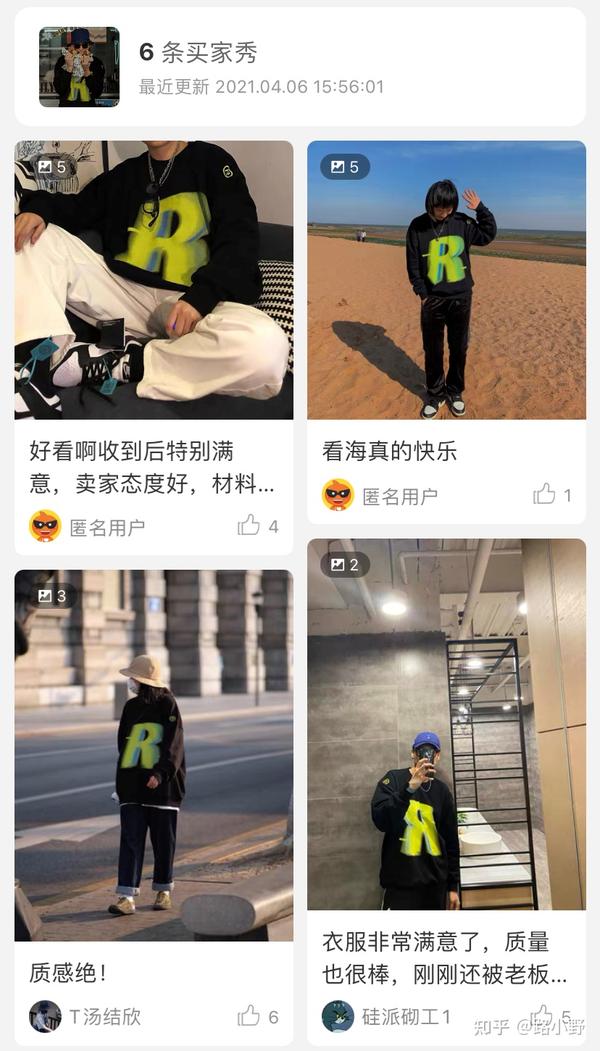Screen dimensions: 600x1051
Task: Open the street photo post 质感绝!
Action: tap(153, 755)
